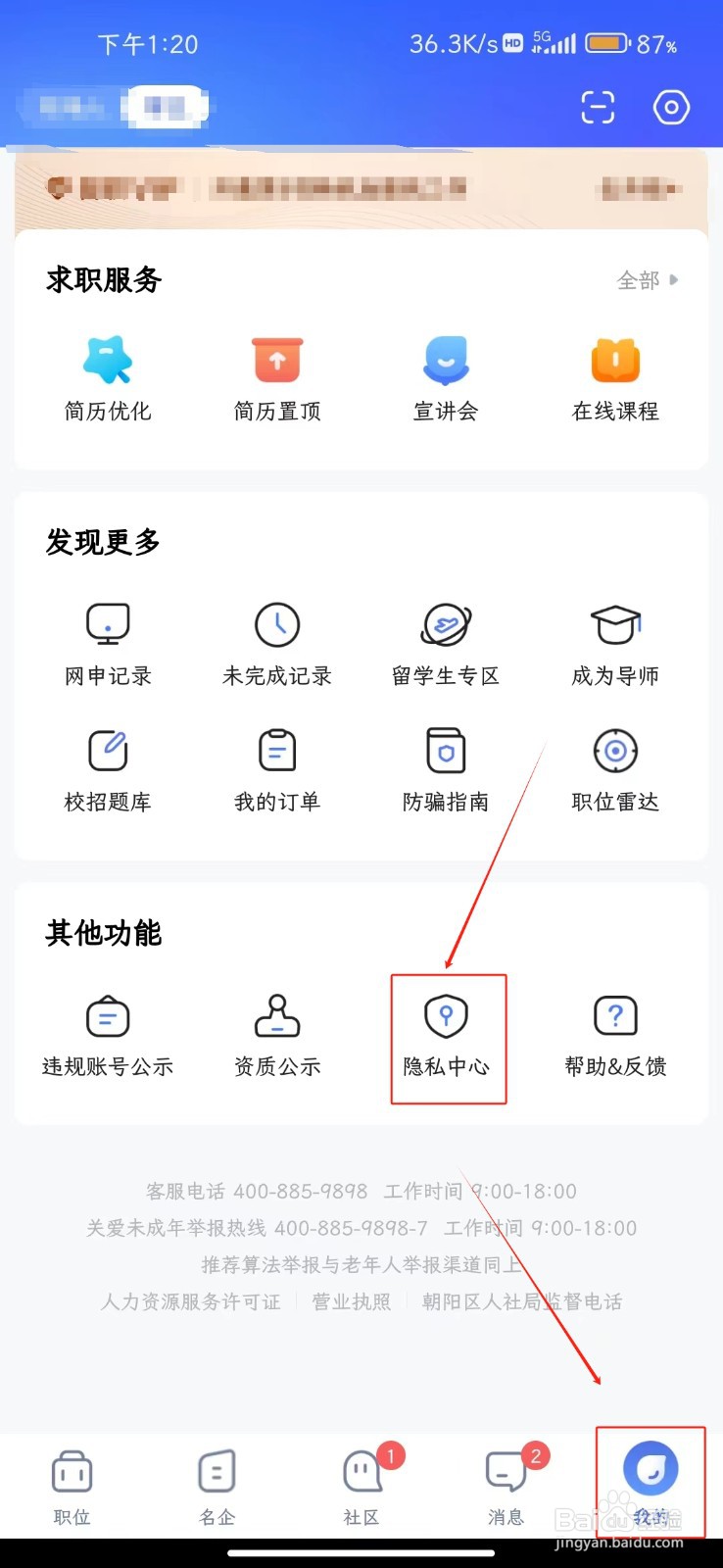This screenshot has height=1568, width=723.
Task: Enter the 留学生专区 overseas student zone
Action: [x=446, y=642]
